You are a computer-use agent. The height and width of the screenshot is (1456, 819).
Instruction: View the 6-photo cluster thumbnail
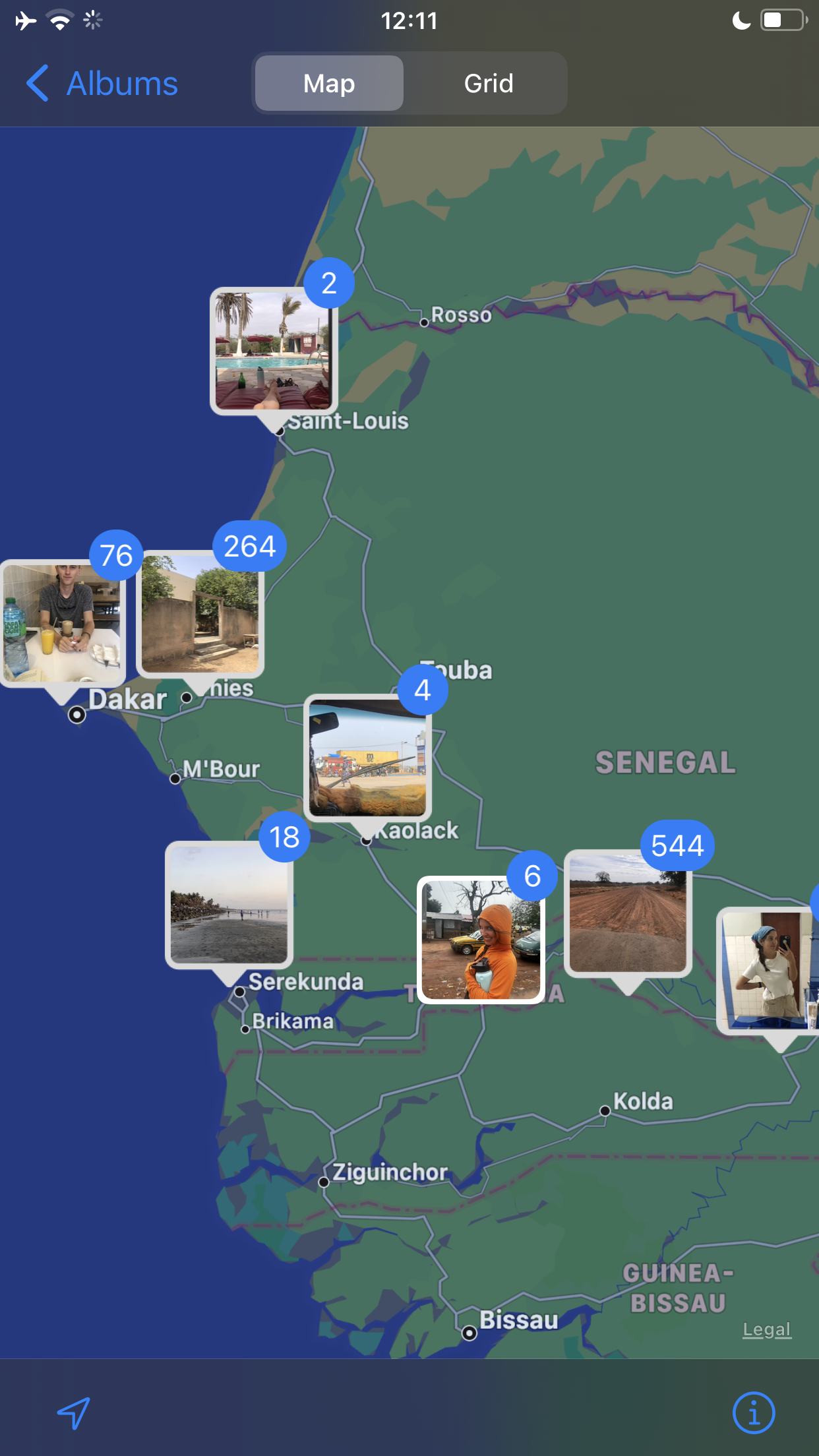[x=481, y=940]
